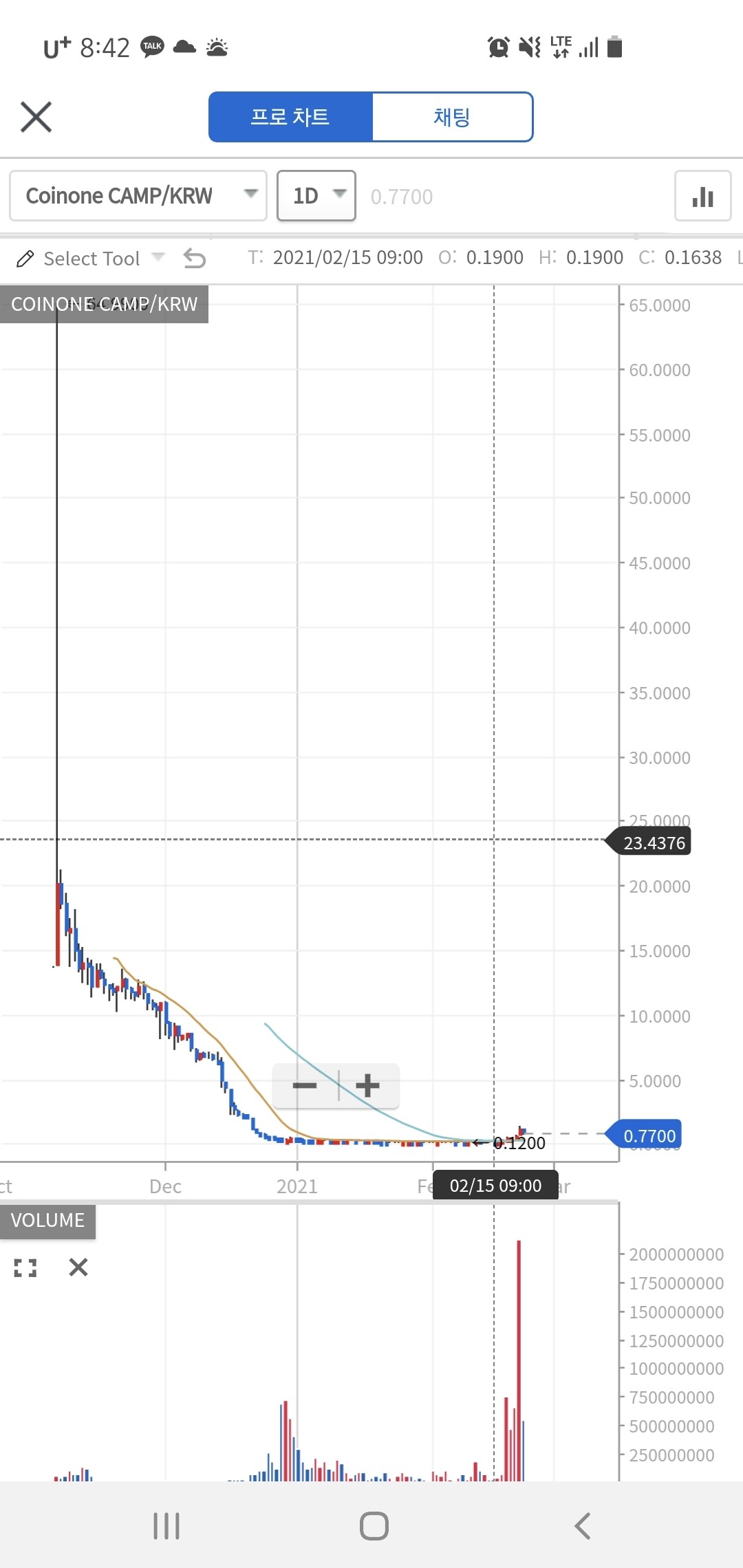
Task: Zoom in the chart with plus
Action: coord(367,1086)
